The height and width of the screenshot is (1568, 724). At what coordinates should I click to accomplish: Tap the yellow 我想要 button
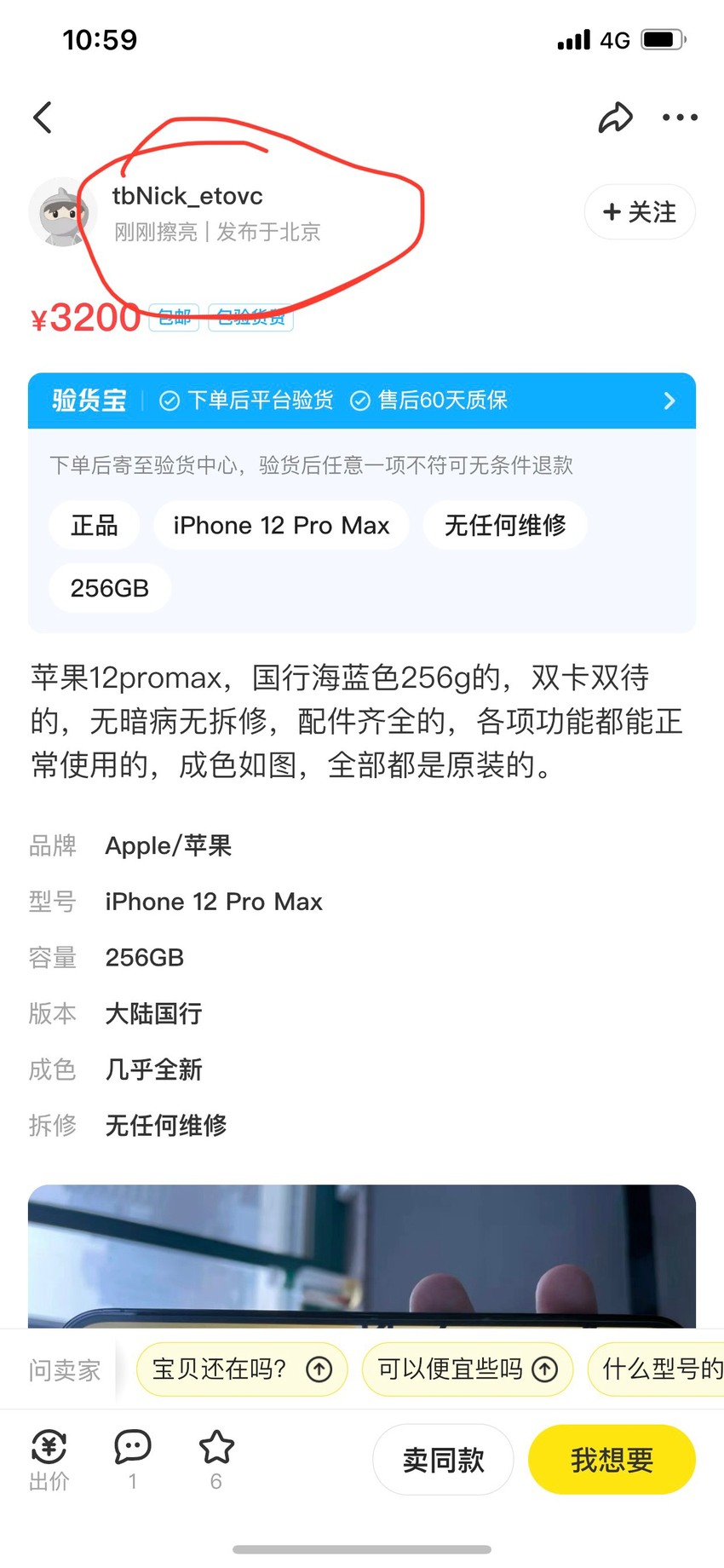(612, 1460)
